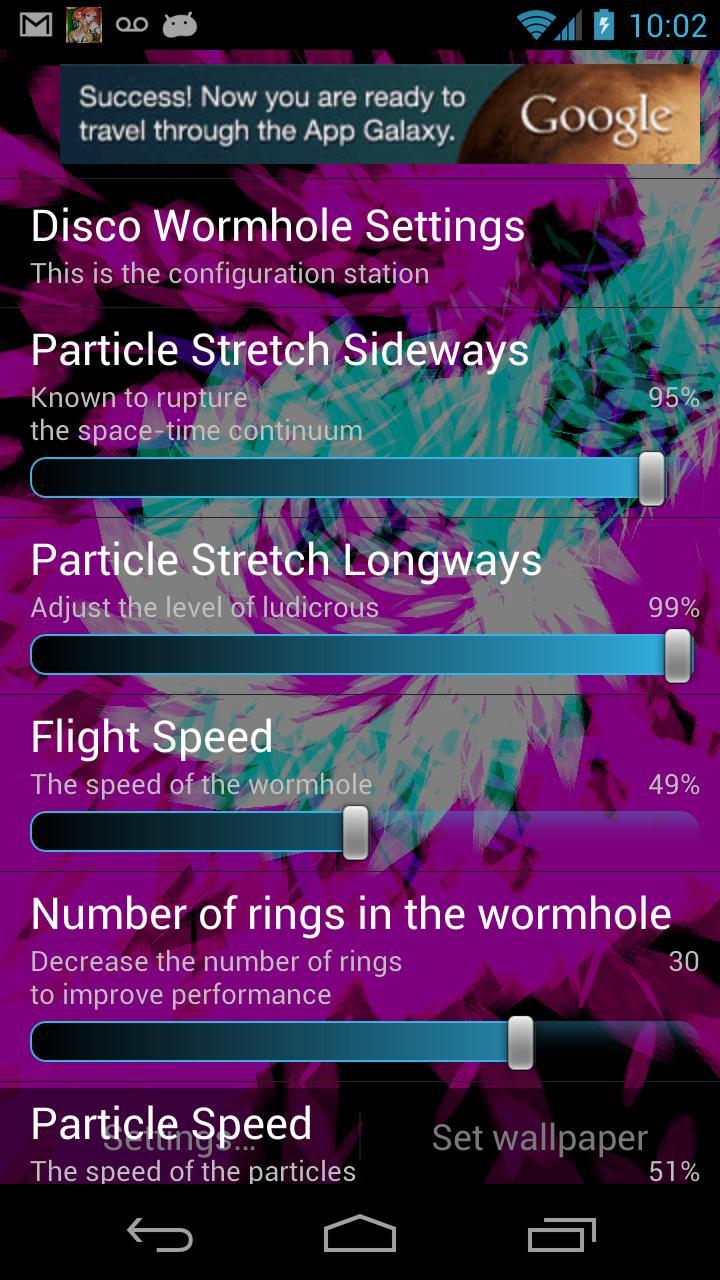
Task: Select the Disco Wormhole Settings header
Action: (x=277, y=226)
